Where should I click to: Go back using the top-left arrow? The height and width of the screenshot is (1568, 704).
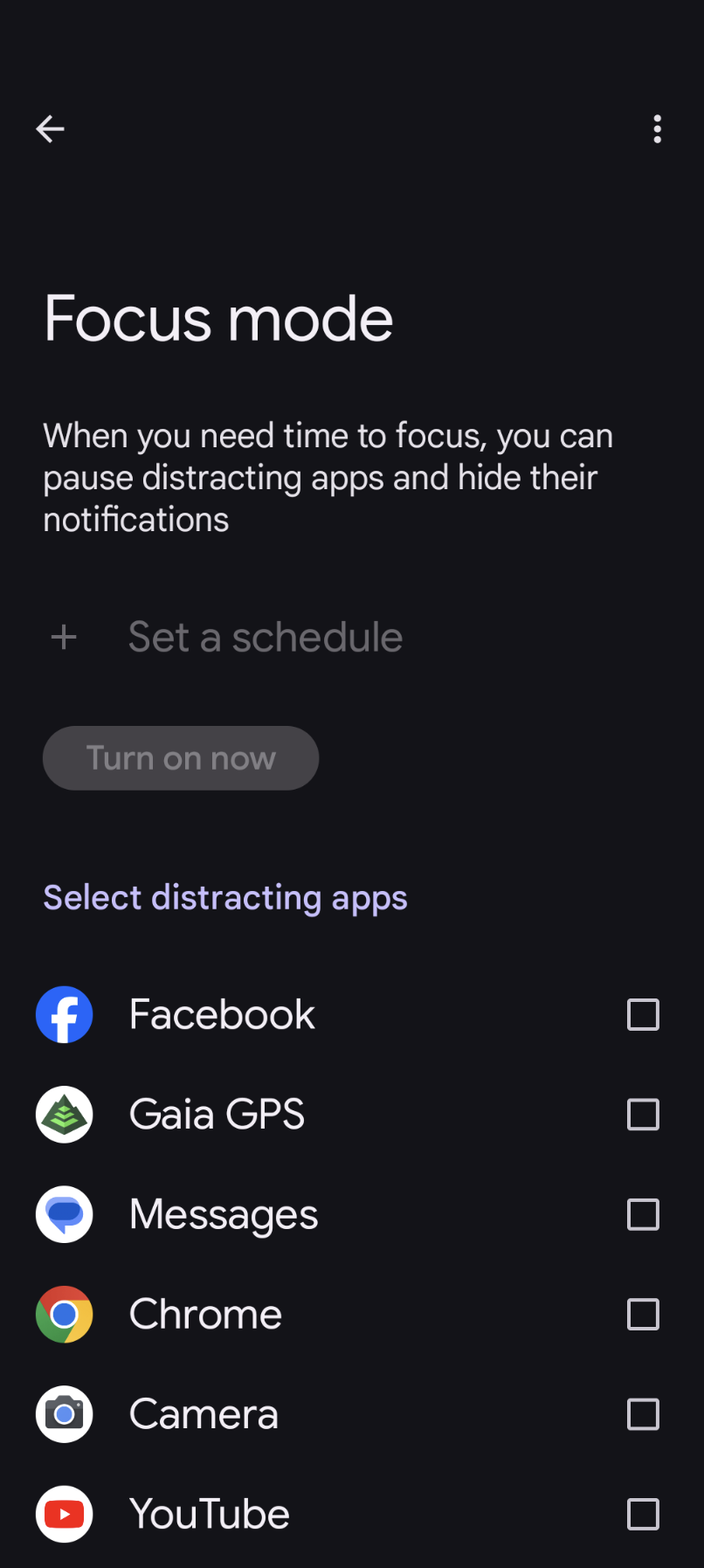50,129
